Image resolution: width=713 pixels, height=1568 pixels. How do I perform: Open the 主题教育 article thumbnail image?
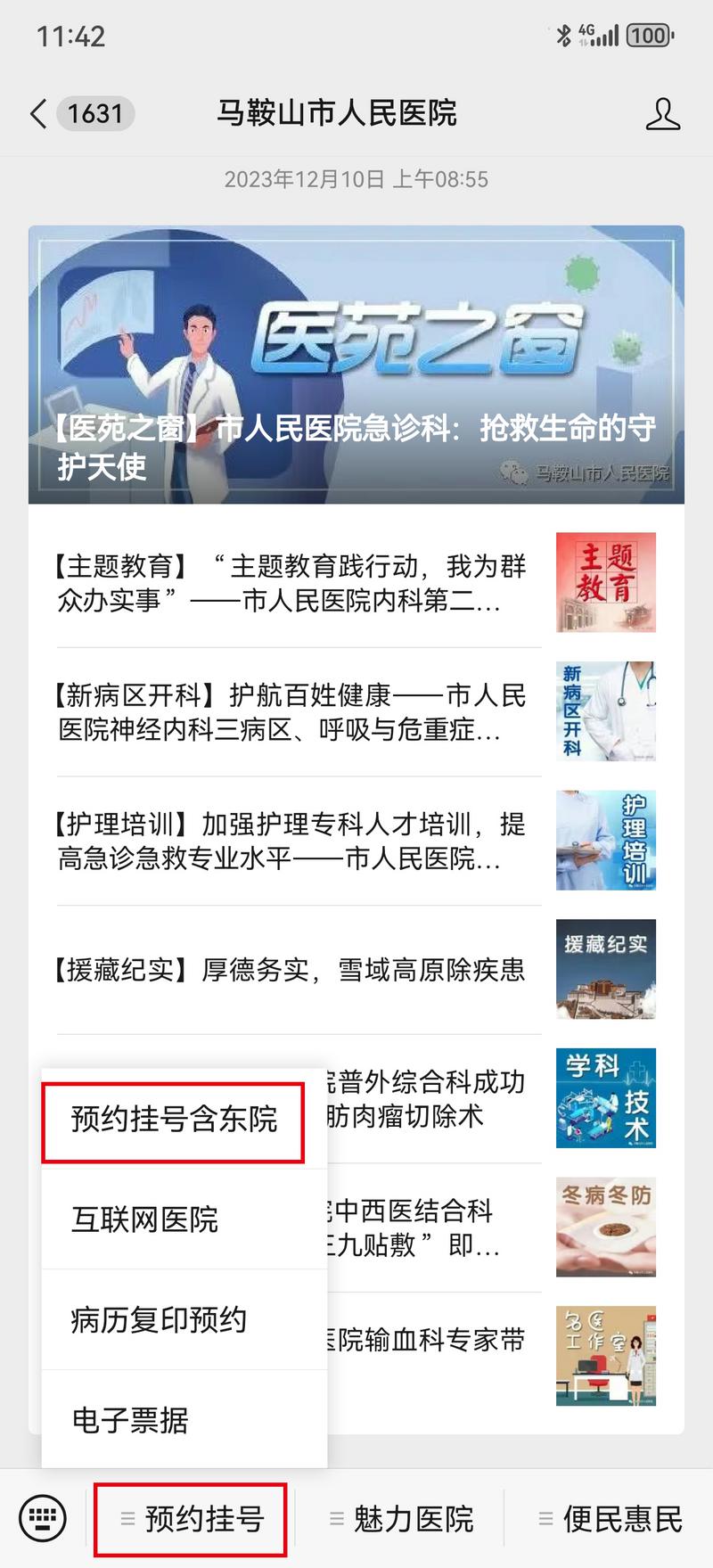605,582
